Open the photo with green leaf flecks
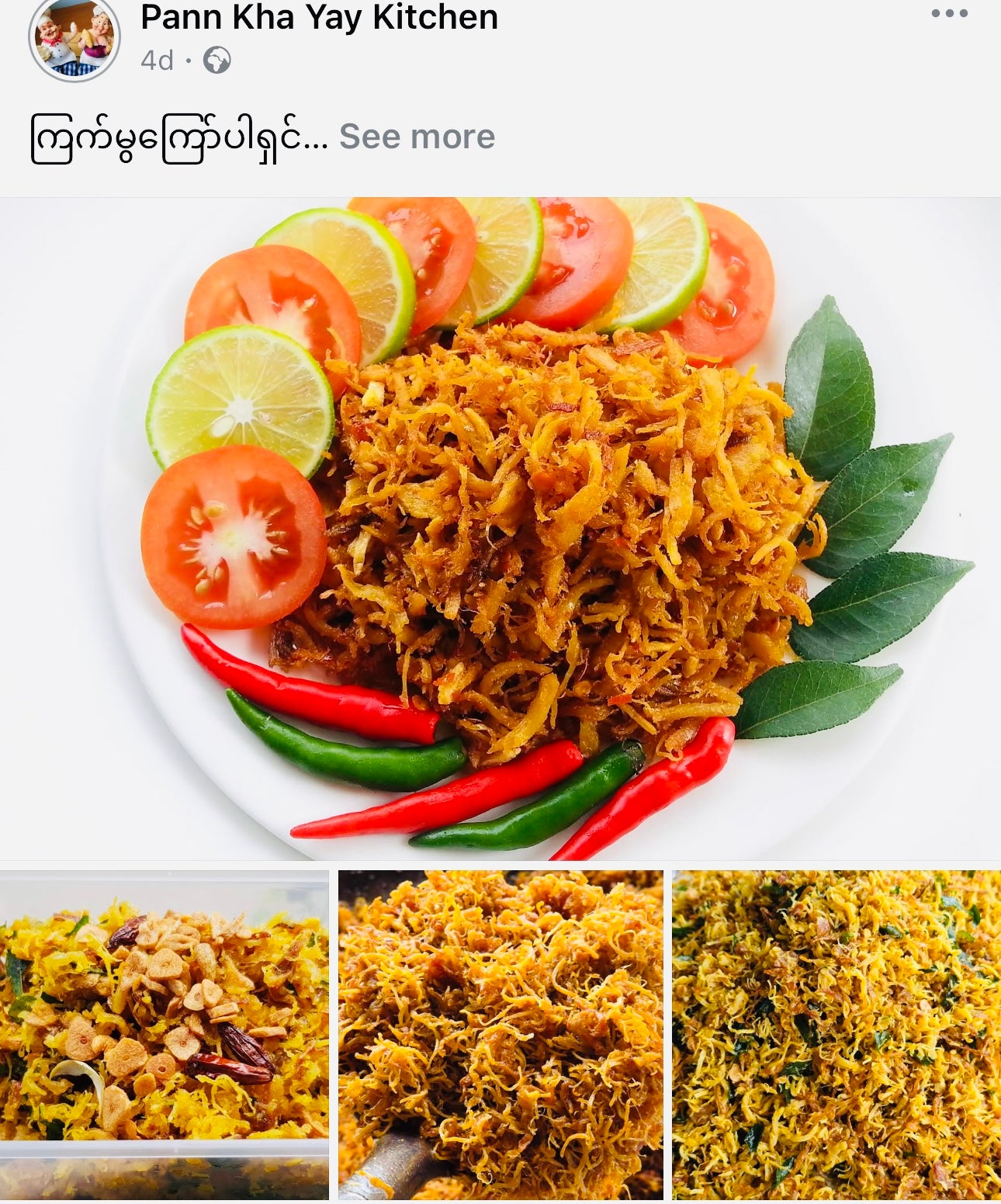This screenshot has height=1204, width=1001. point(836,1036)
